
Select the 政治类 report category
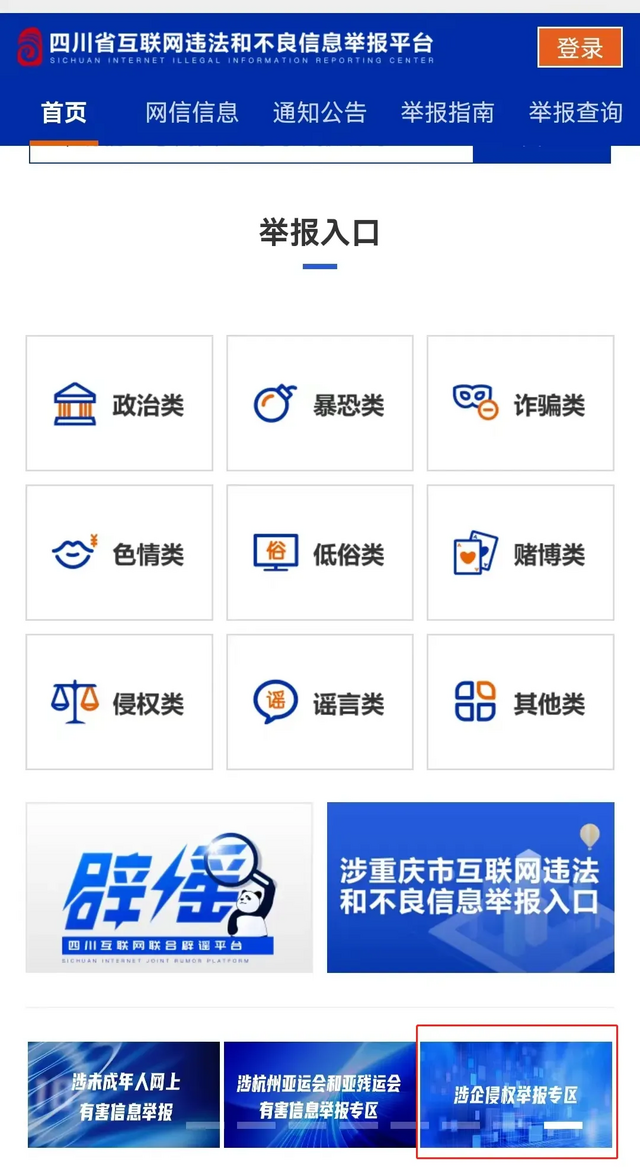click(x=119, y=404)
